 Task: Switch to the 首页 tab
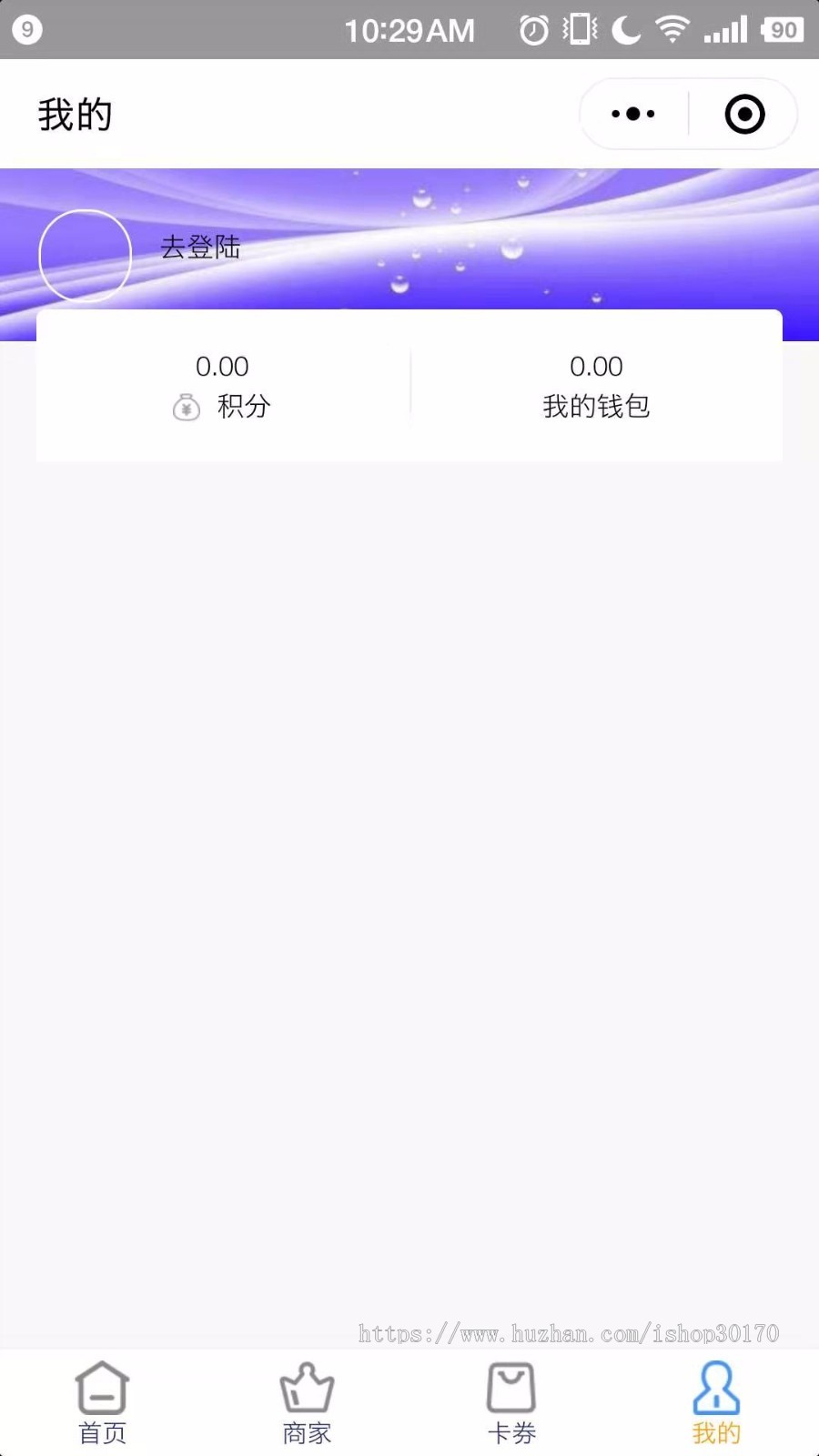(x=102, y=1402)
